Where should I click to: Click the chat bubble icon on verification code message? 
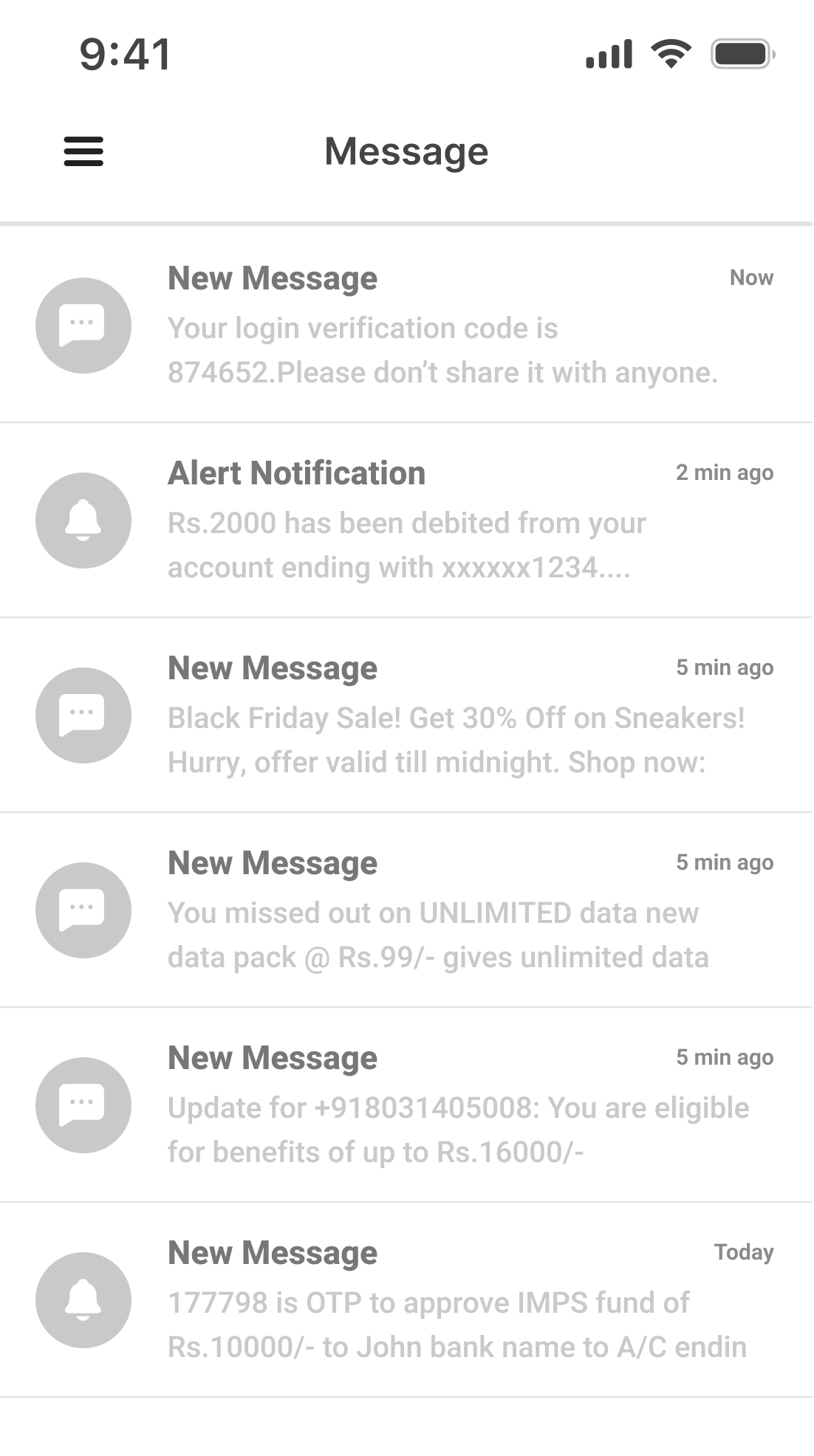(x=83, y=325)
